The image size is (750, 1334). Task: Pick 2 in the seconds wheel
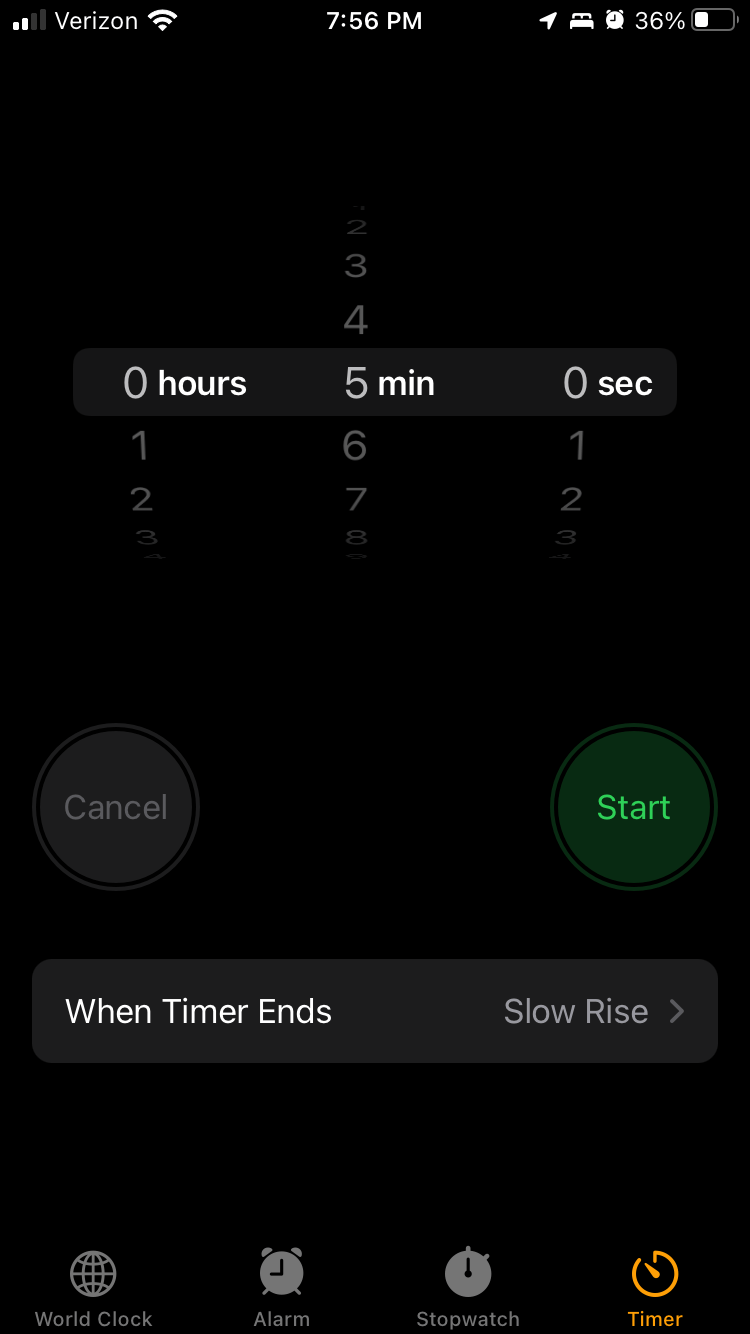(571, 499)
